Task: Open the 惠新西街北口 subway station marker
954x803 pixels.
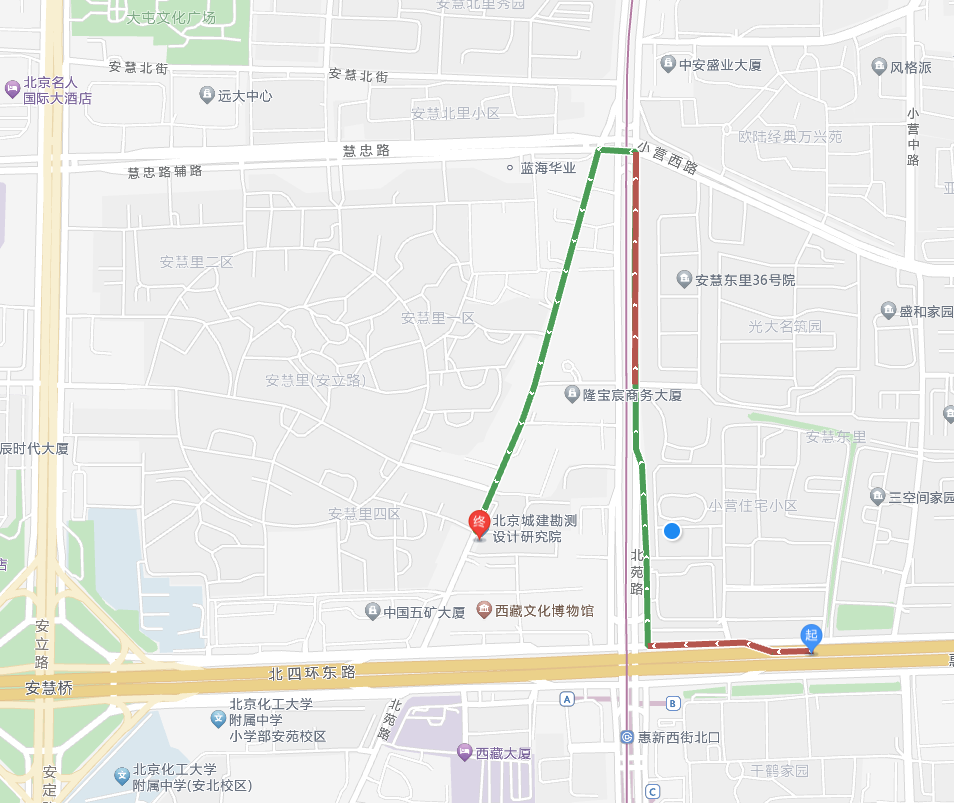Action: [627, 737]
